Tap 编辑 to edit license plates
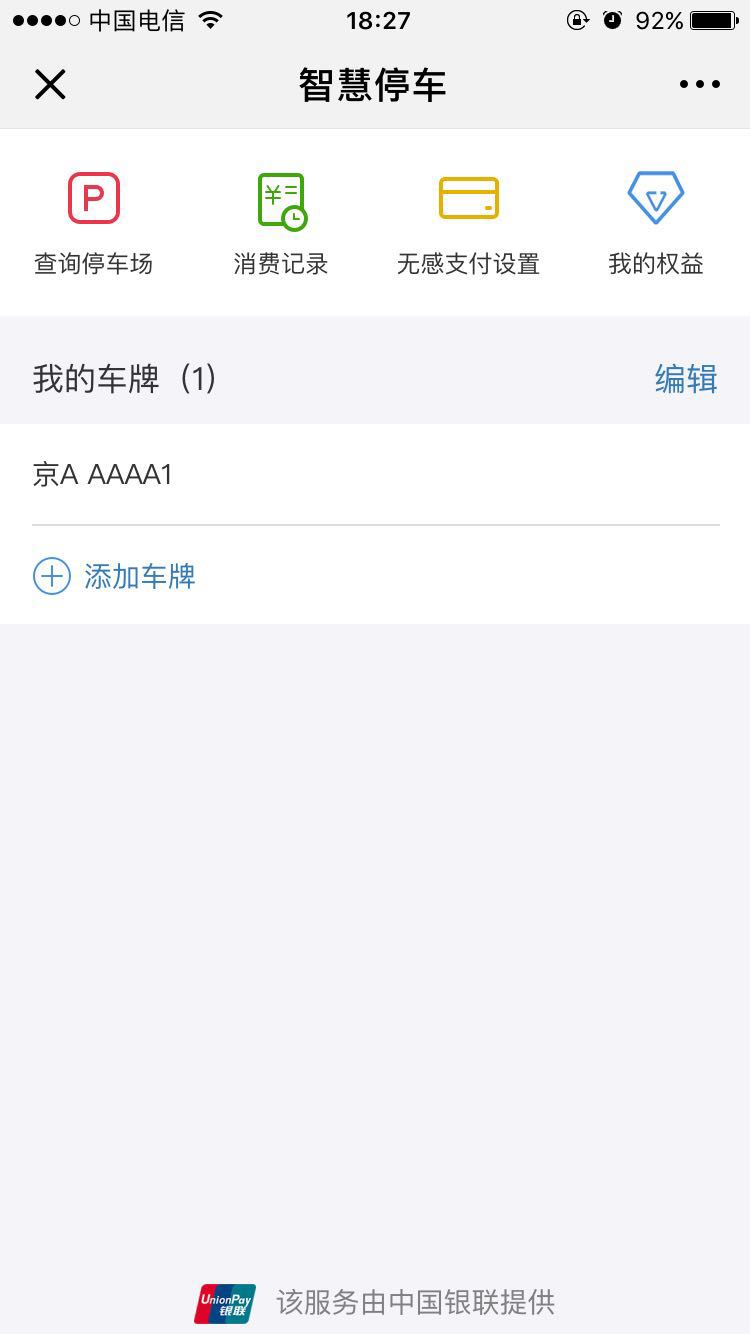 click(686, 379)
